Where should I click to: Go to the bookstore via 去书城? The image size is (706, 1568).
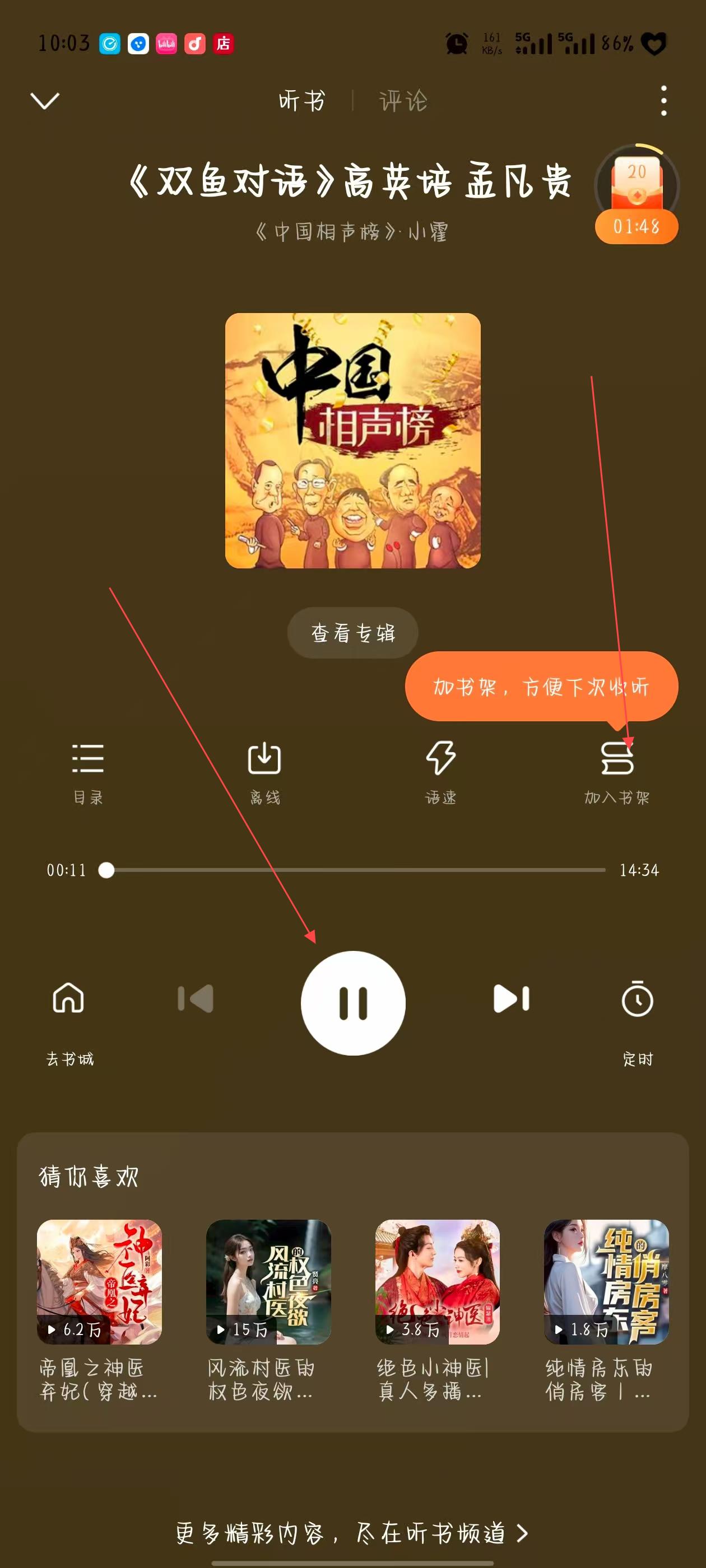[69, 1016]
